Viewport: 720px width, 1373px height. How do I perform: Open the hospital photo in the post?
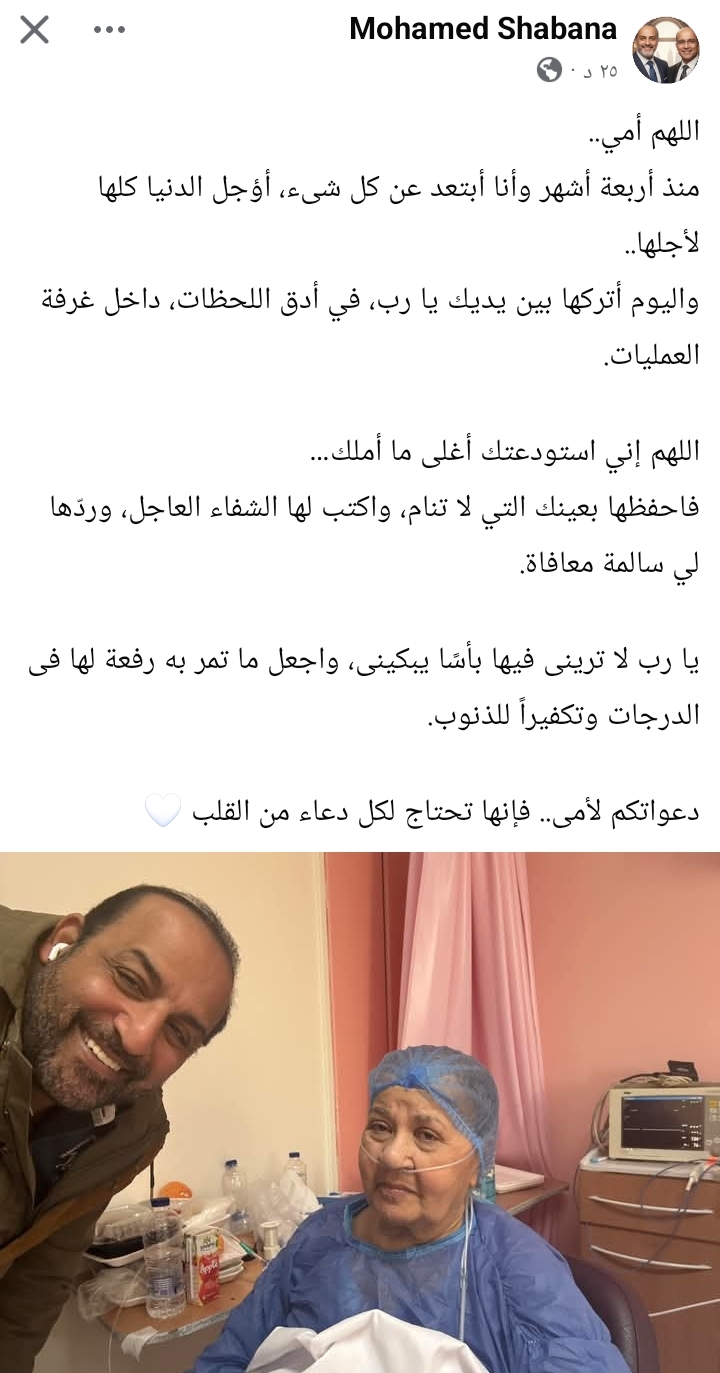360,1110
